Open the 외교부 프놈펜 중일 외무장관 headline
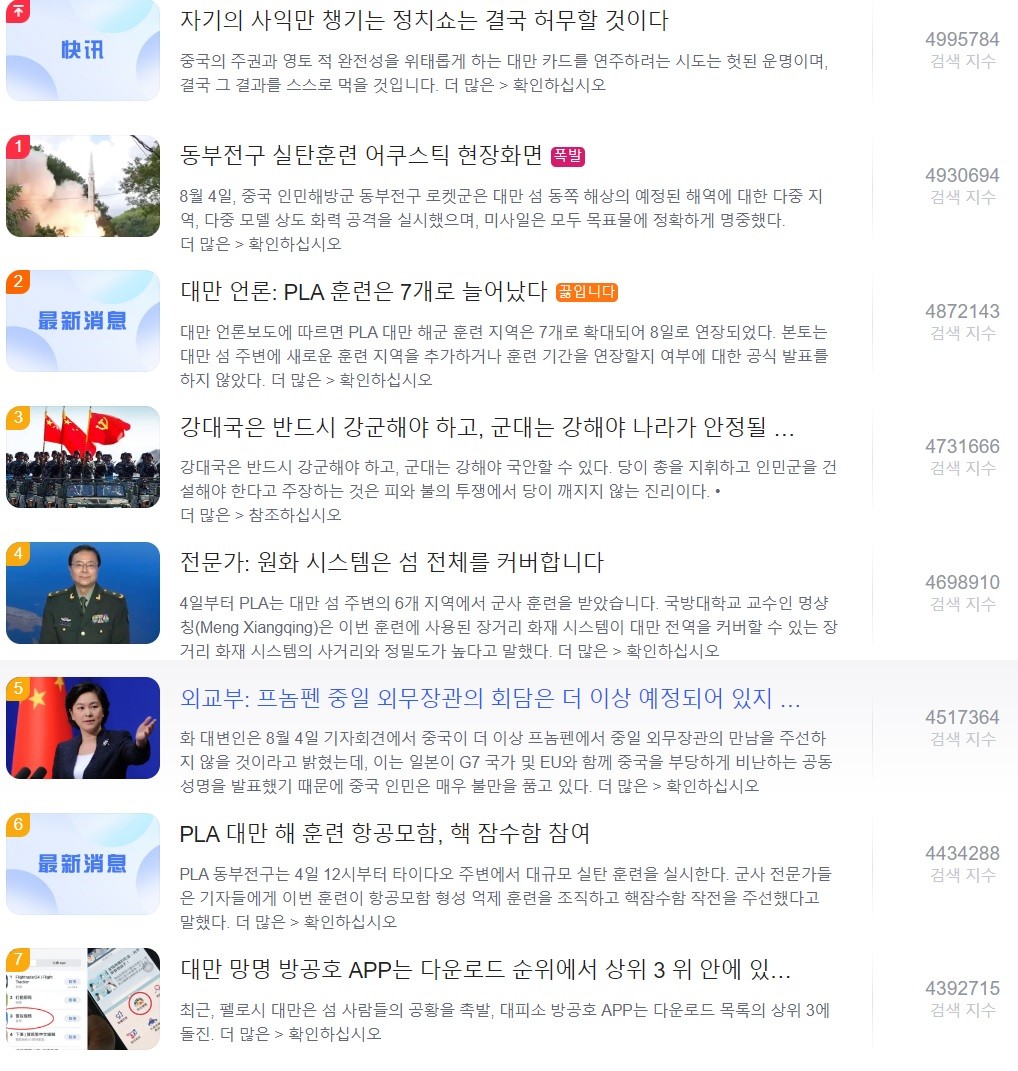1018x1071 pixels. coord(490,698)
